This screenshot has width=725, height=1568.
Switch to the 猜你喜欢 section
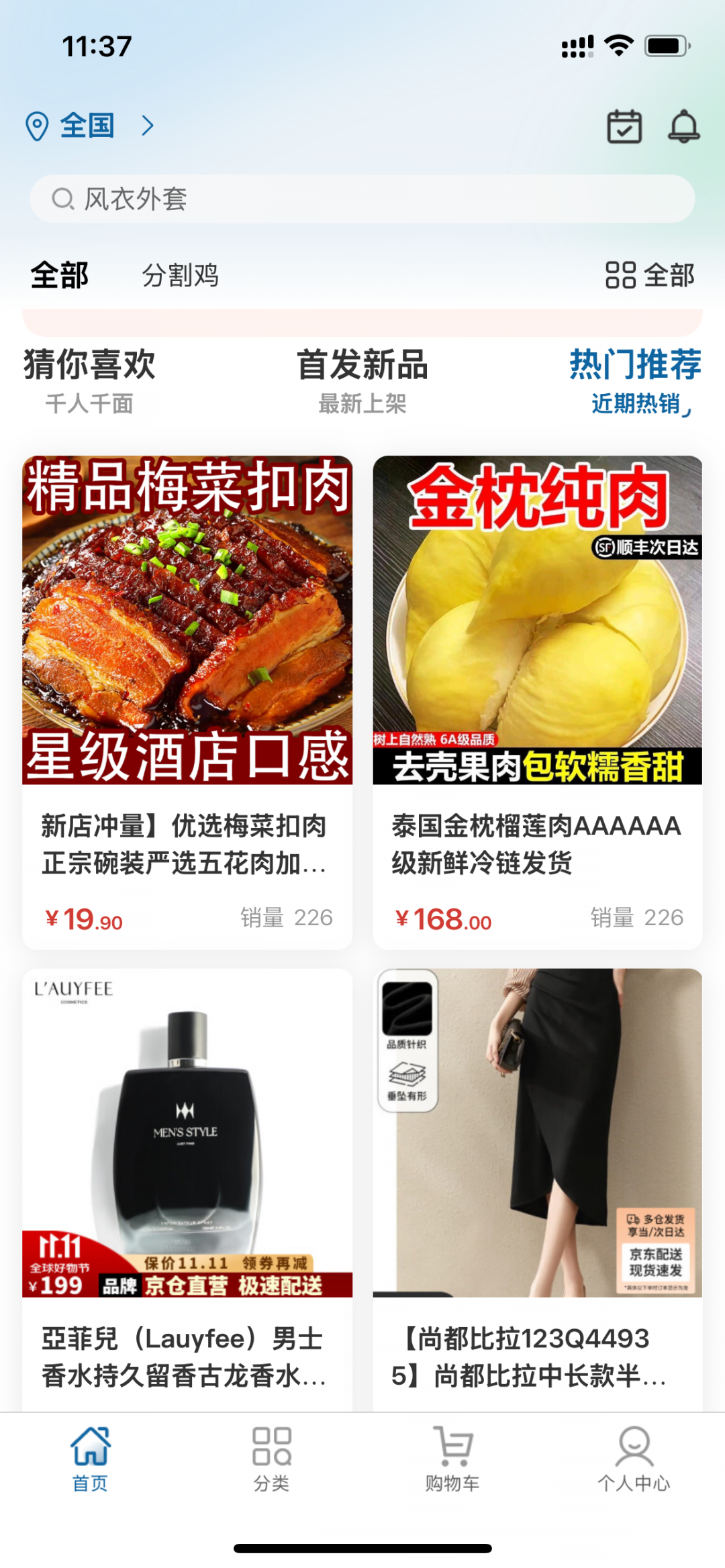point(89,380)
